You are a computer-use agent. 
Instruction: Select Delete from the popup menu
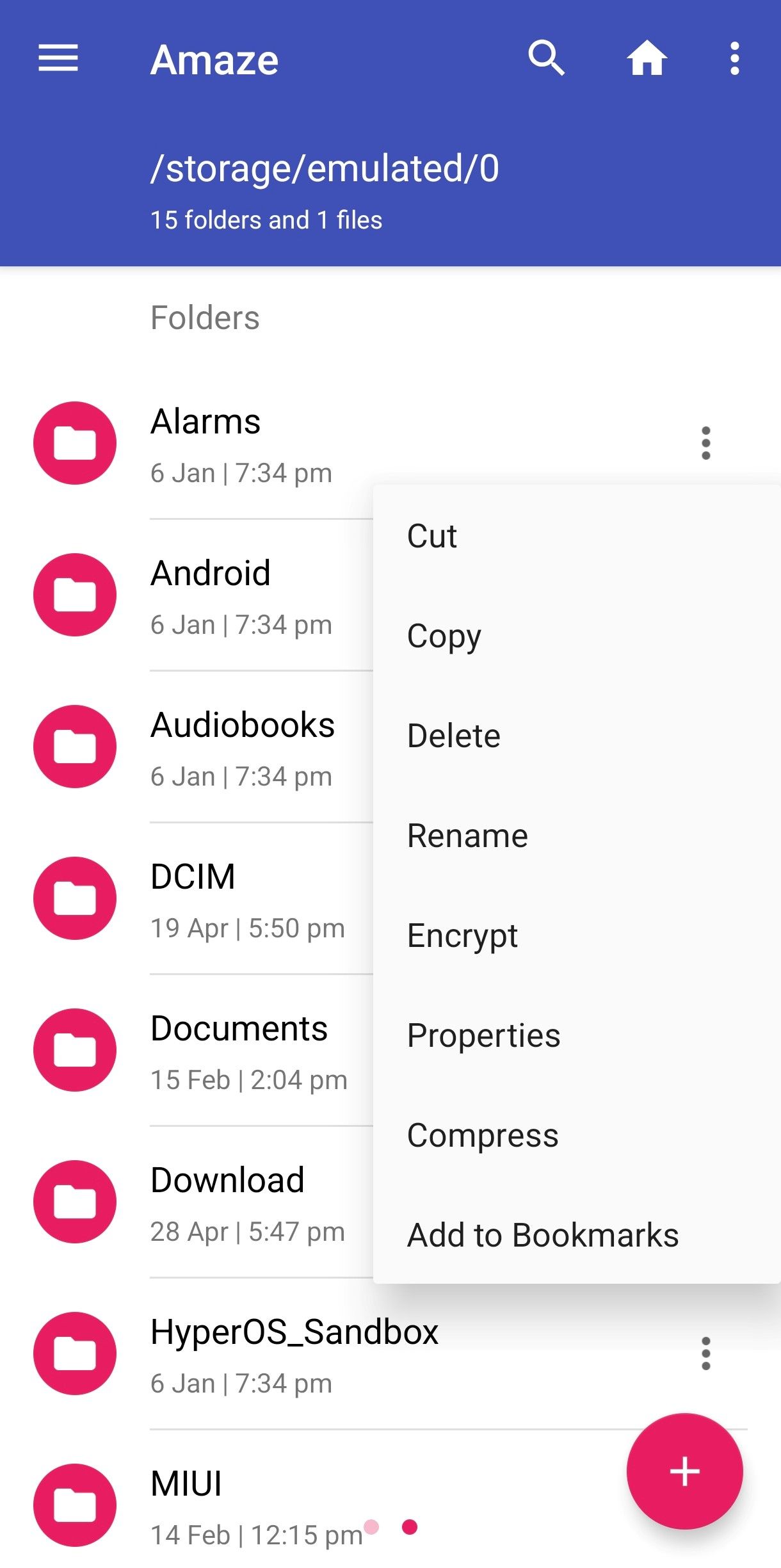453,736
